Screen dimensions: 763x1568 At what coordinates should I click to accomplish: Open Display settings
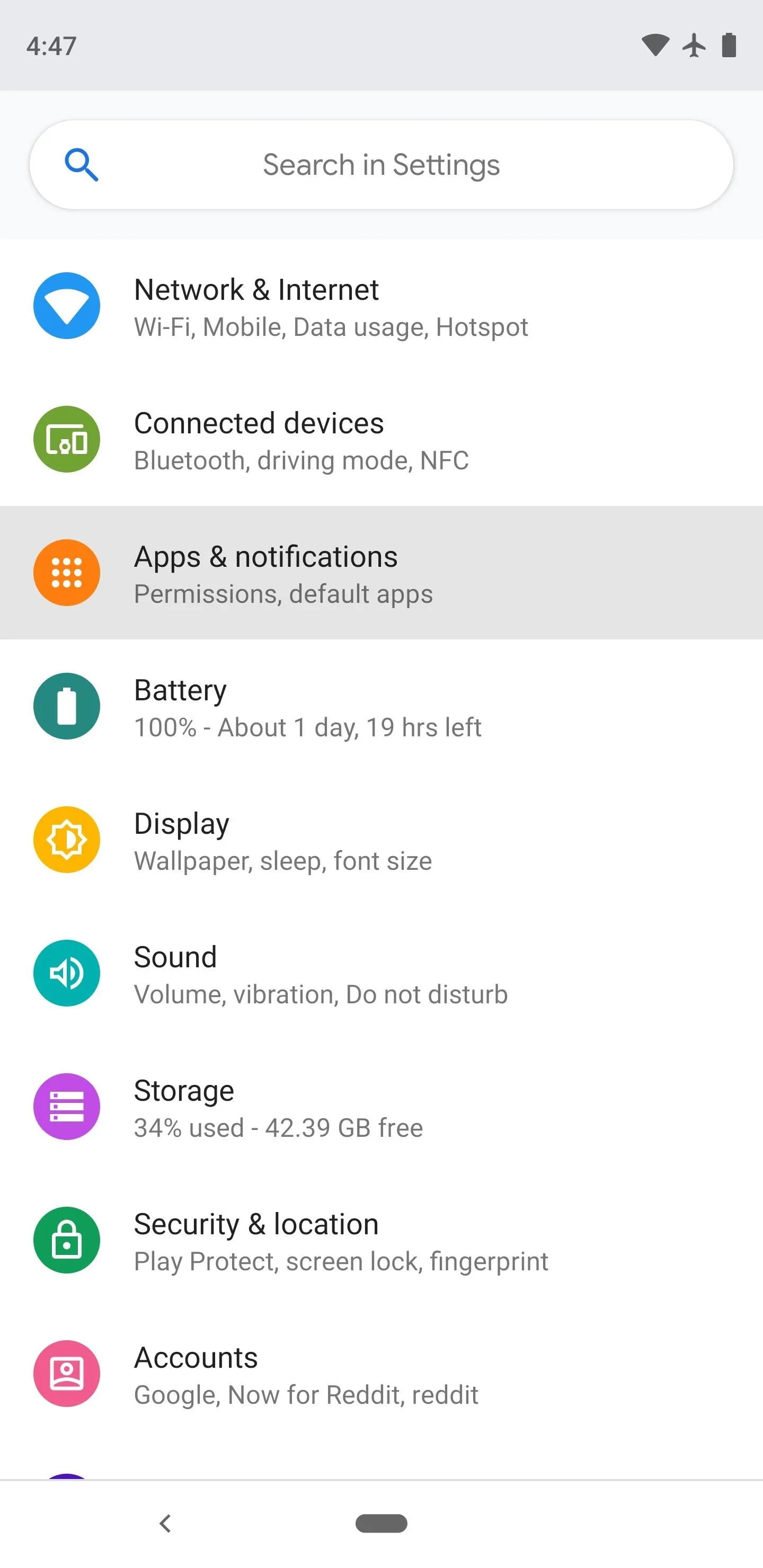381,840
